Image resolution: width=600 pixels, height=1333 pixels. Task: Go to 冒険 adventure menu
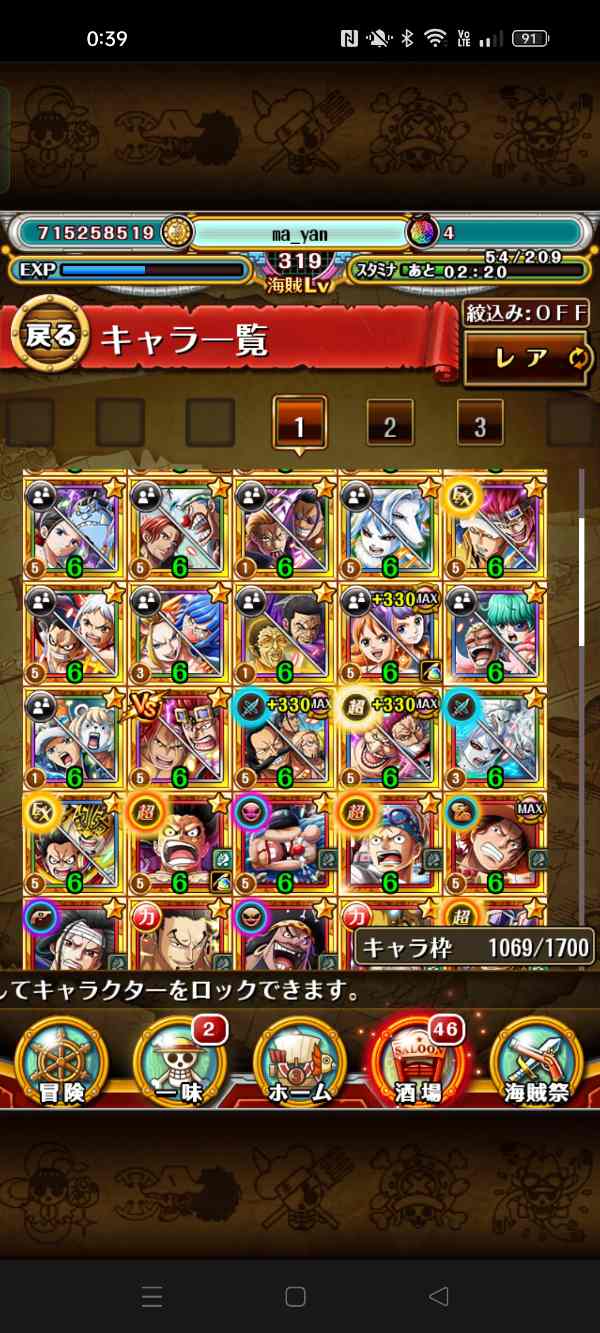pyautogui.click(x=62, y=1062)
